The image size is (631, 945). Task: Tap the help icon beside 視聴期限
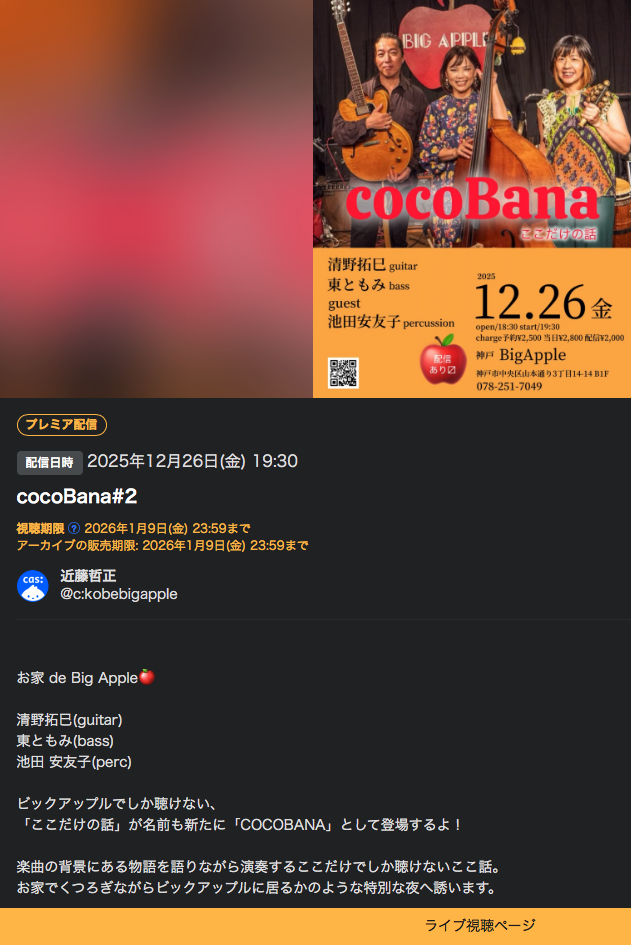(x=74, y=528)
